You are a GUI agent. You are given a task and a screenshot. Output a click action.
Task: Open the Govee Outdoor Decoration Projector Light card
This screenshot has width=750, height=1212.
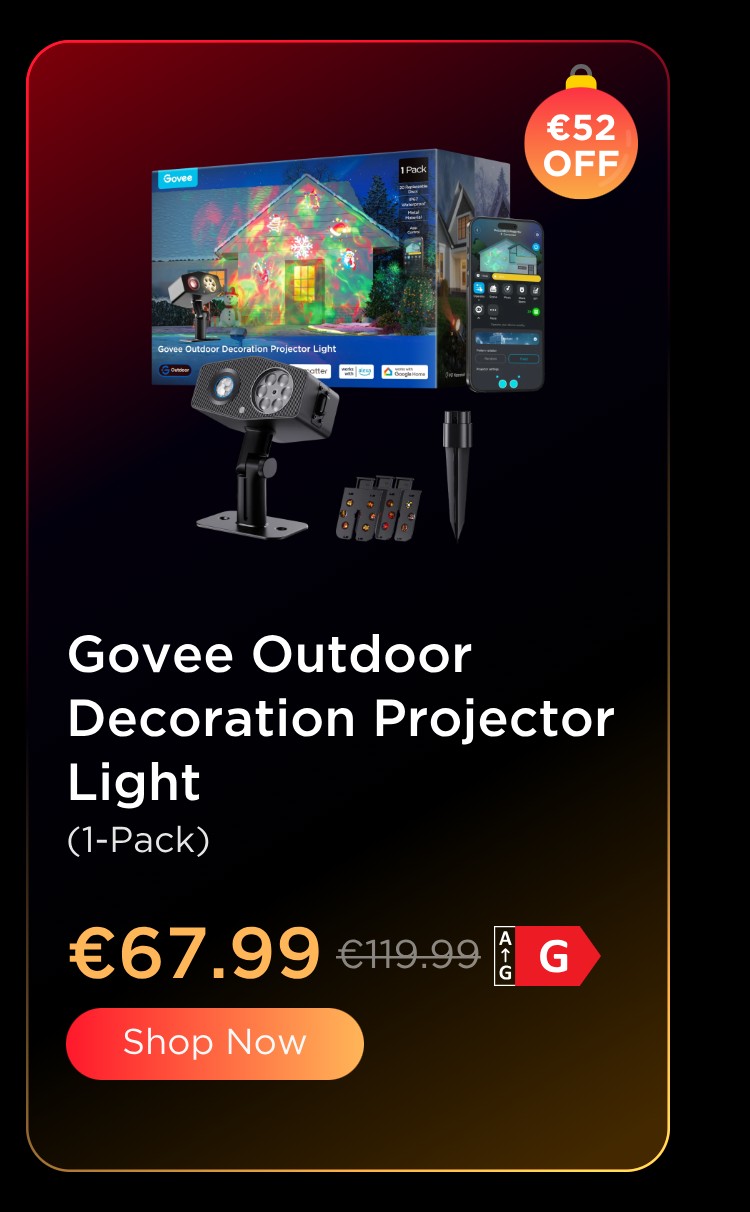(x=340, y=718)
